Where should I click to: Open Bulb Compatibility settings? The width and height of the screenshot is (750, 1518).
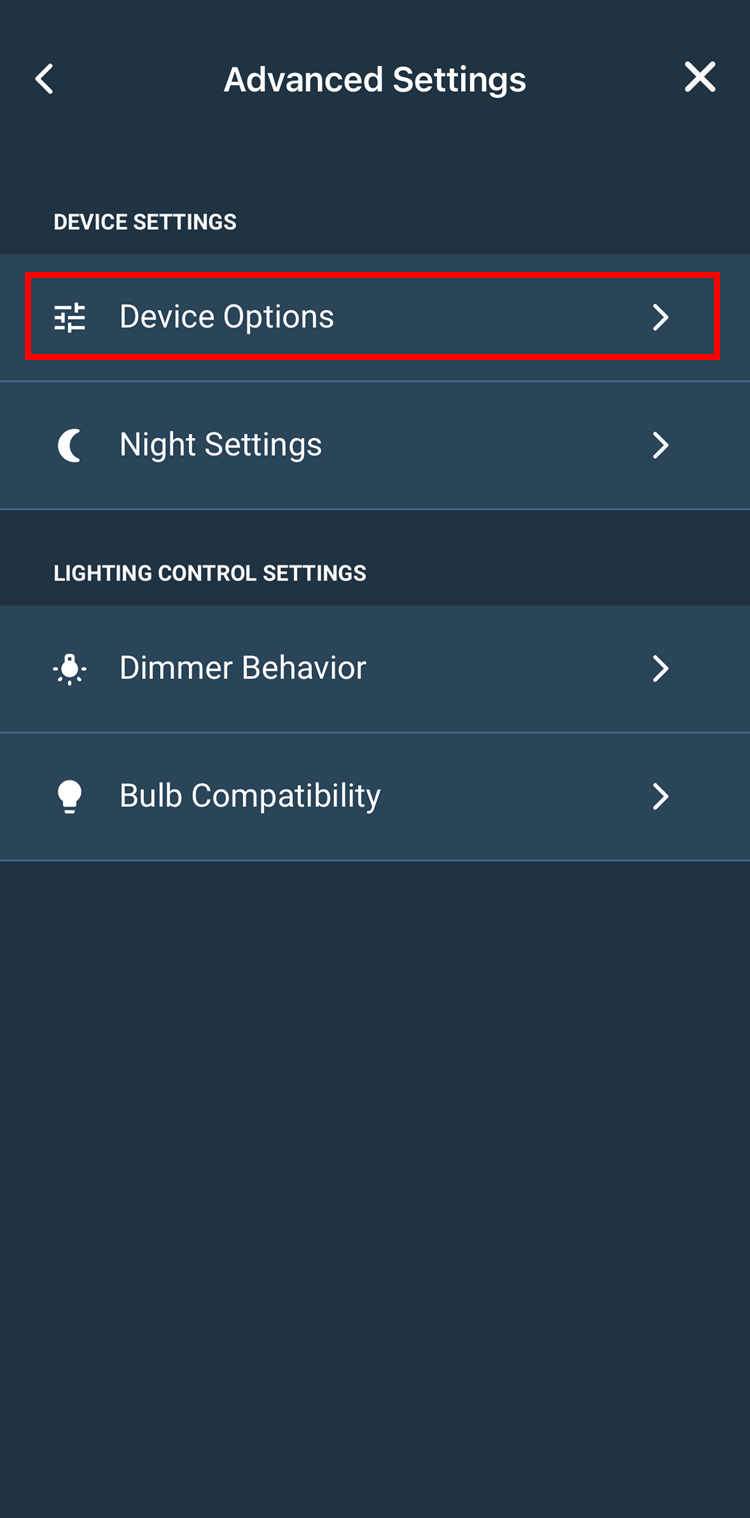[372, 796]
